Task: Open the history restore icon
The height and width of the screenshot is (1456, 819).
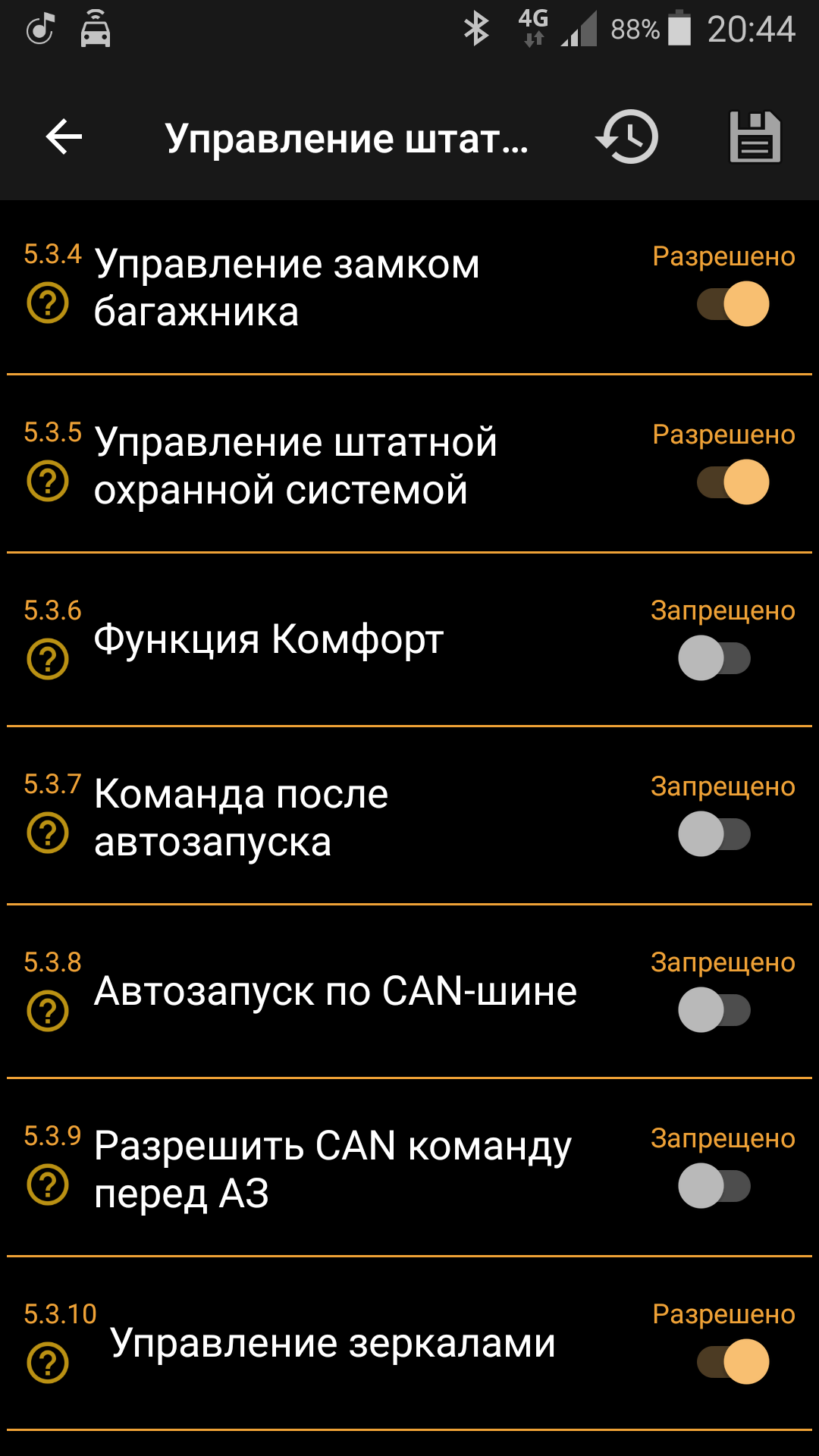Action: (627, 137)
